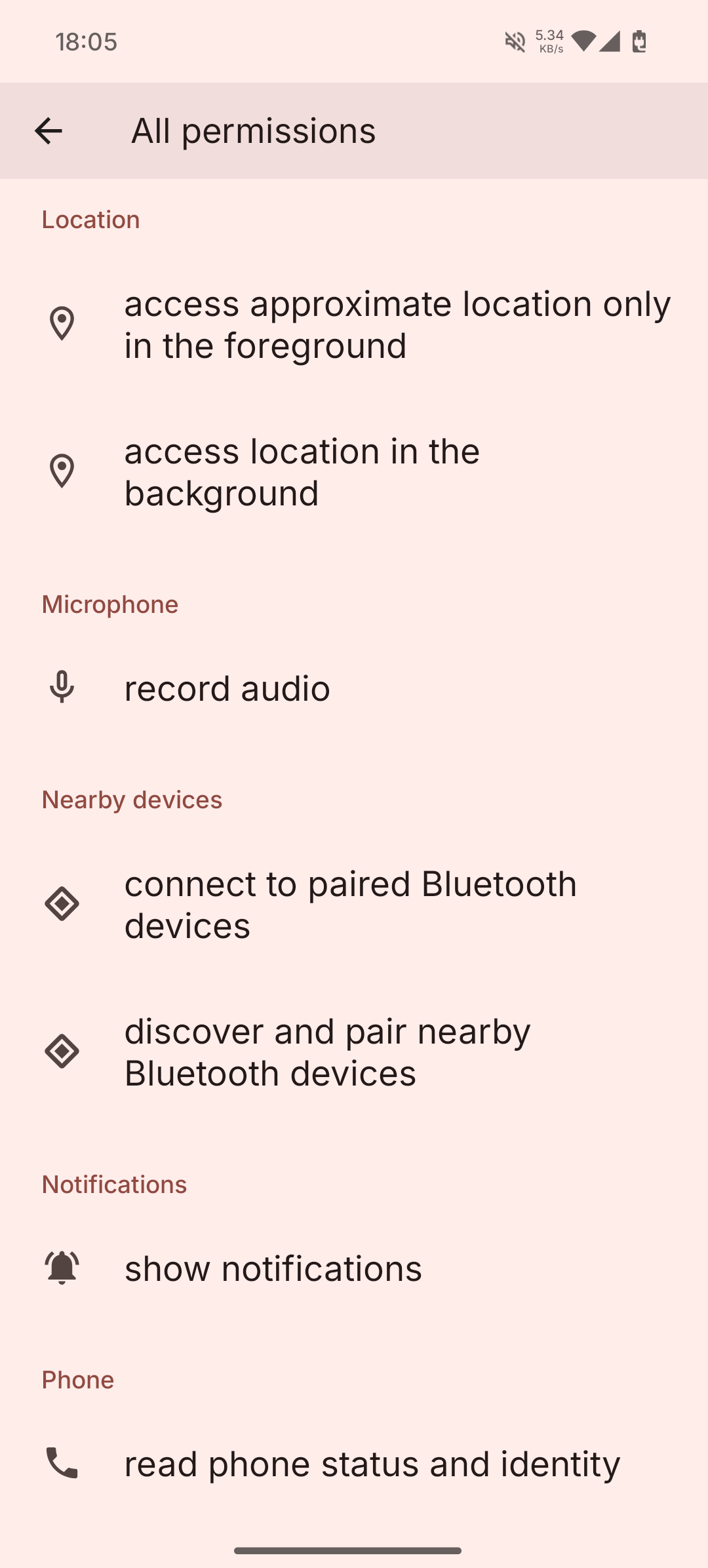Click the All permissions title
The image size is (708, 1568).
point(253,130)
